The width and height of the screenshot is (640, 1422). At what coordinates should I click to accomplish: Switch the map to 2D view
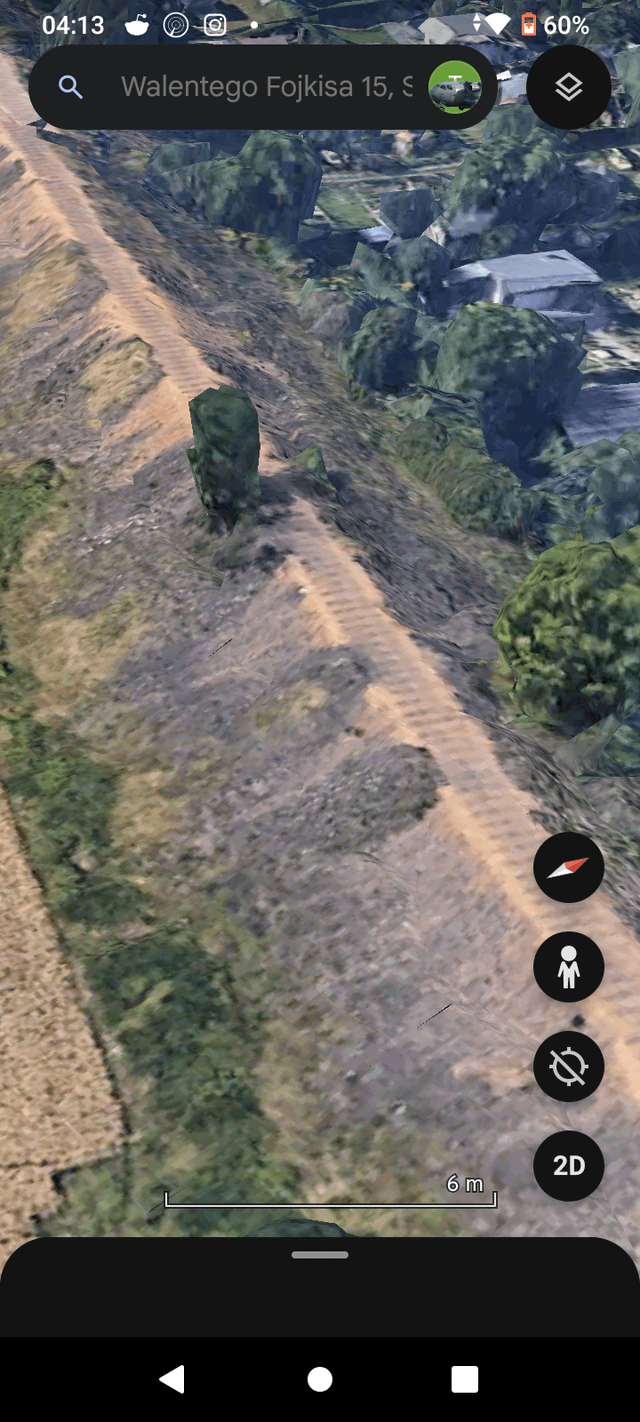click(x=569, y=1166)
